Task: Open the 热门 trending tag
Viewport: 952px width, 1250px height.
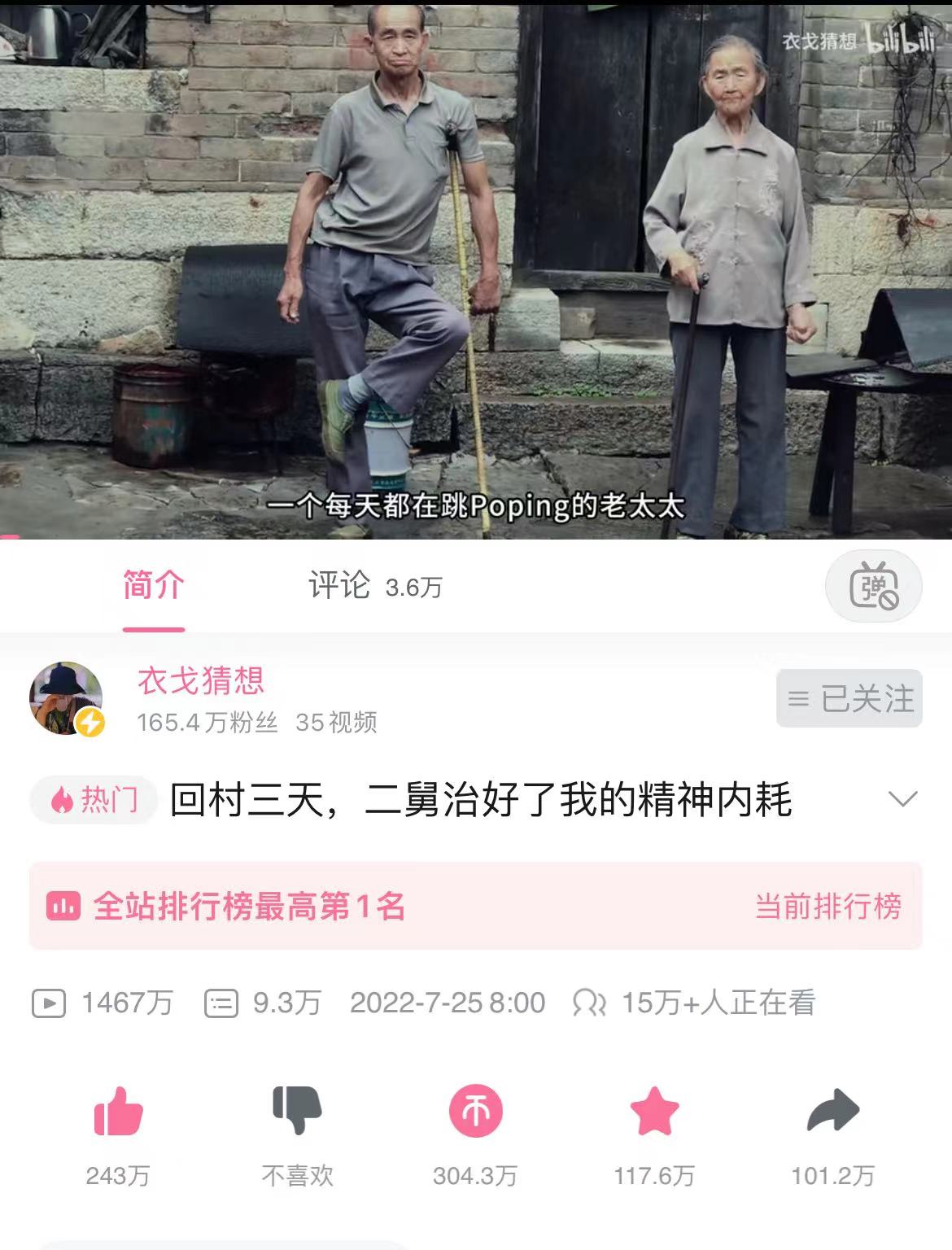Action: [x=94, y=800]
